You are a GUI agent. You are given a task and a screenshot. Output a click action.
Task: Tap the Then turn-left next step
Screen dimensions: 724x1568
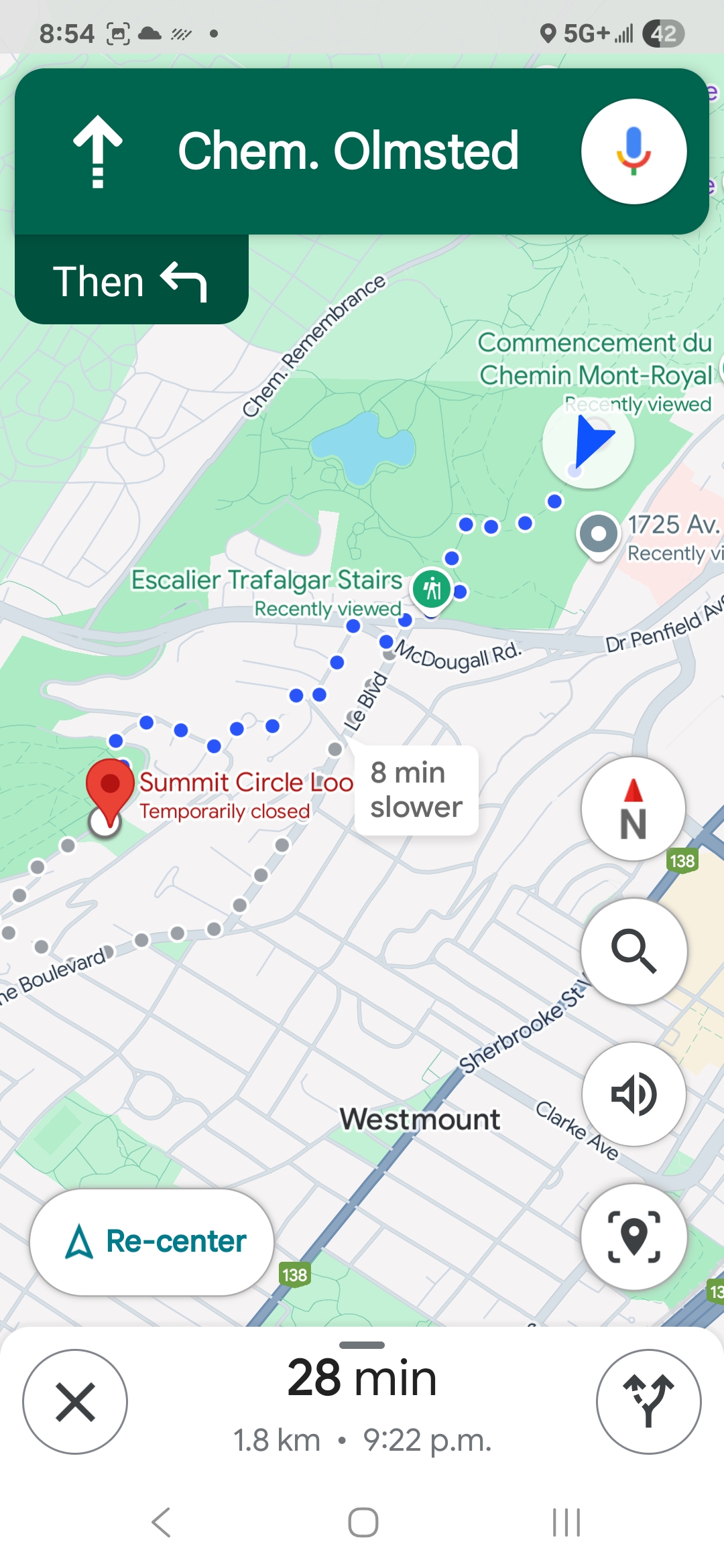pyautogui.click(x=131, y=281)
